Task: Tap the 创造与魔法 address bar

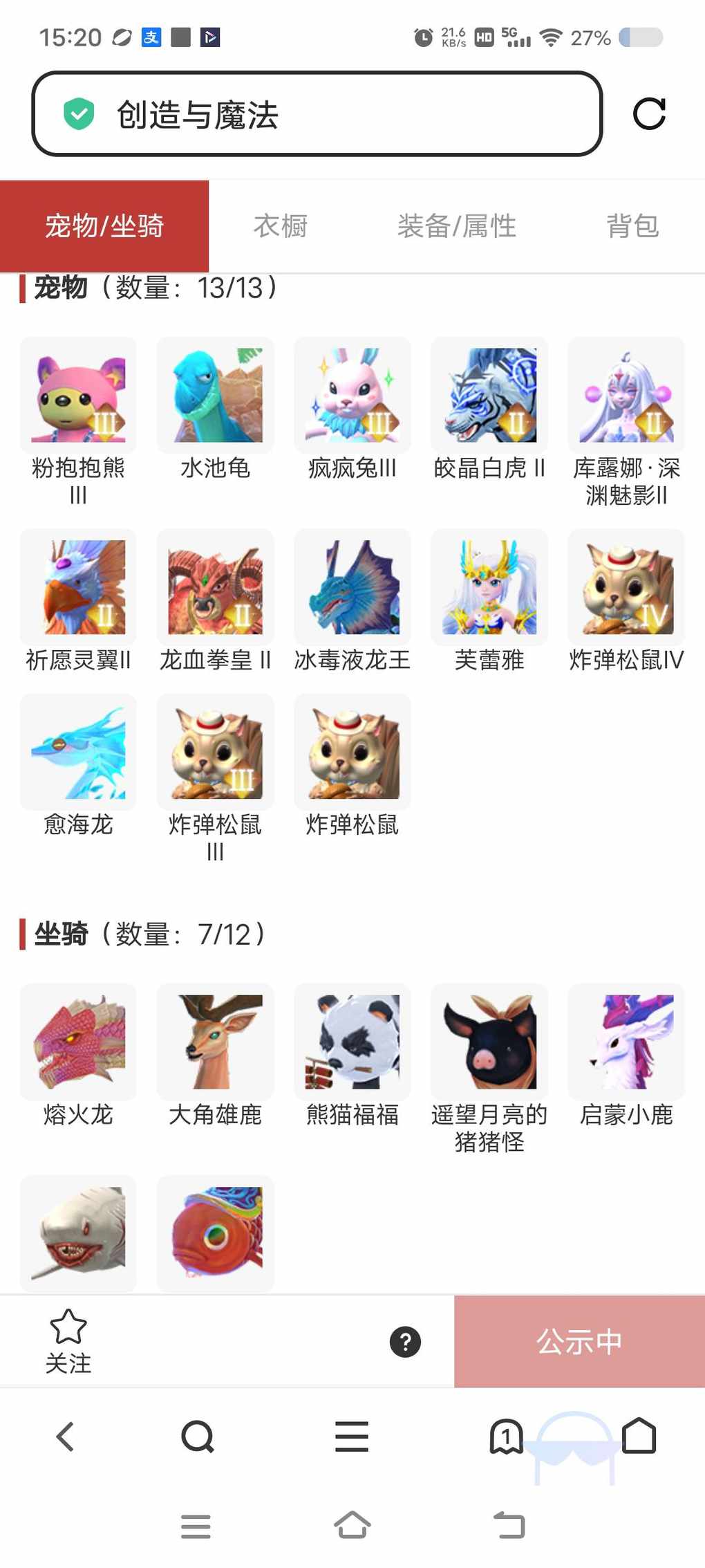Action: pos(317,114)
